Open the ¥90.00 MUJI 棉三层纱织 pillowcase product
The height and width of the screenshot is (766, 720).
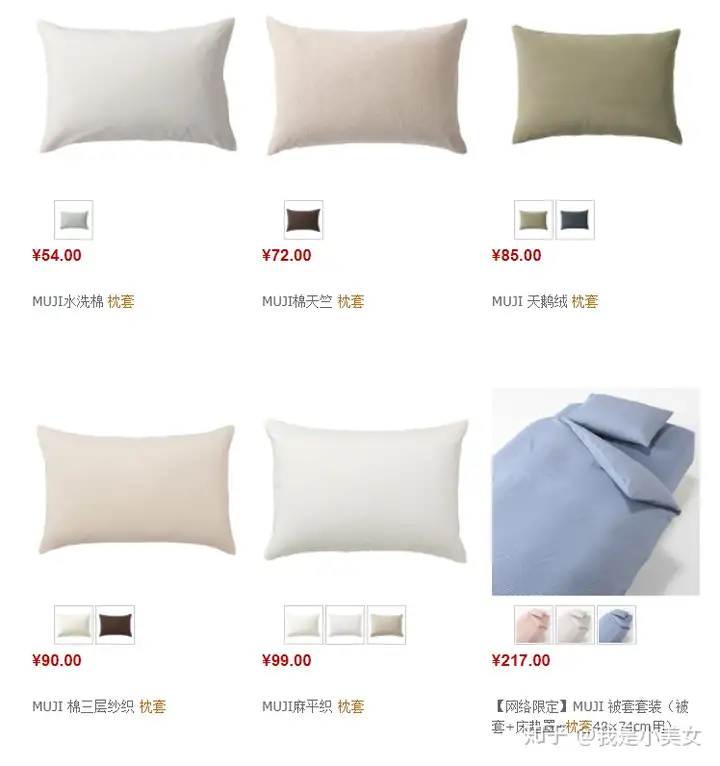(x=133, y=490)
